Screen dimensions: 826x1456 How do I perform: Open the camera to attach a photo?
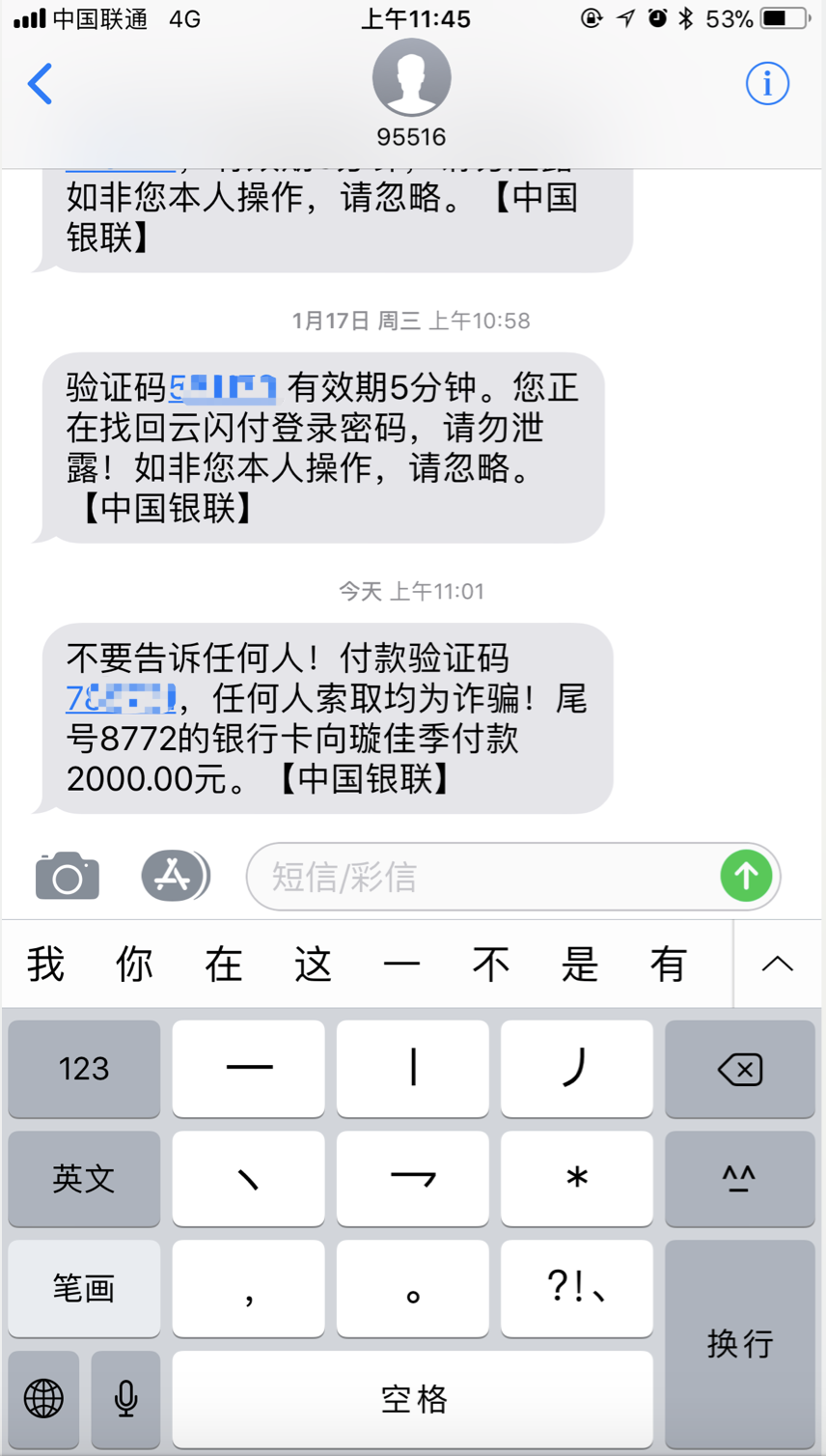pos(67,876)
